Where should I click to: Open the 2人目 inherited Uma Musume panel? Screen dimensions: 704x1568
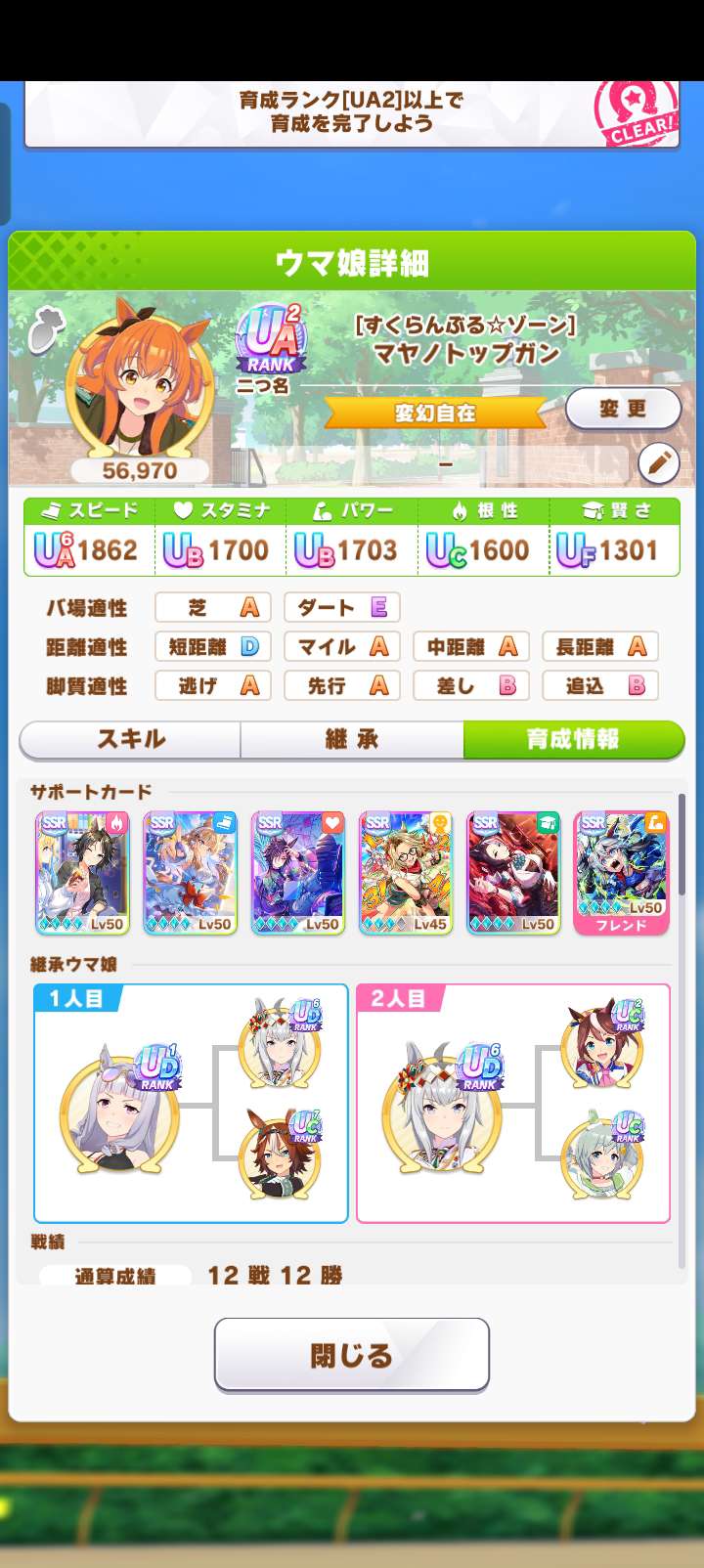pos(513,1105)
